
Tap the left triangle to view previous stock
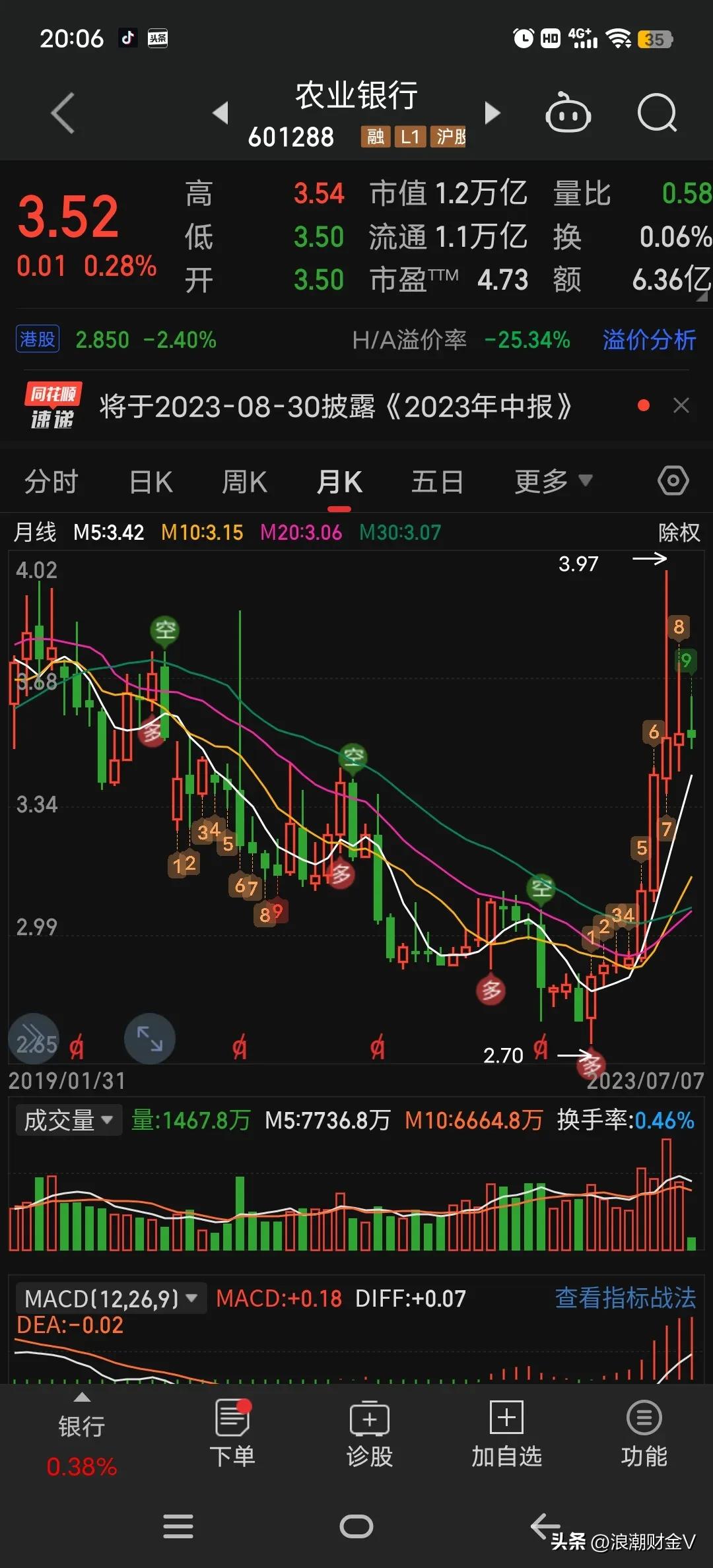click(222, 114)
